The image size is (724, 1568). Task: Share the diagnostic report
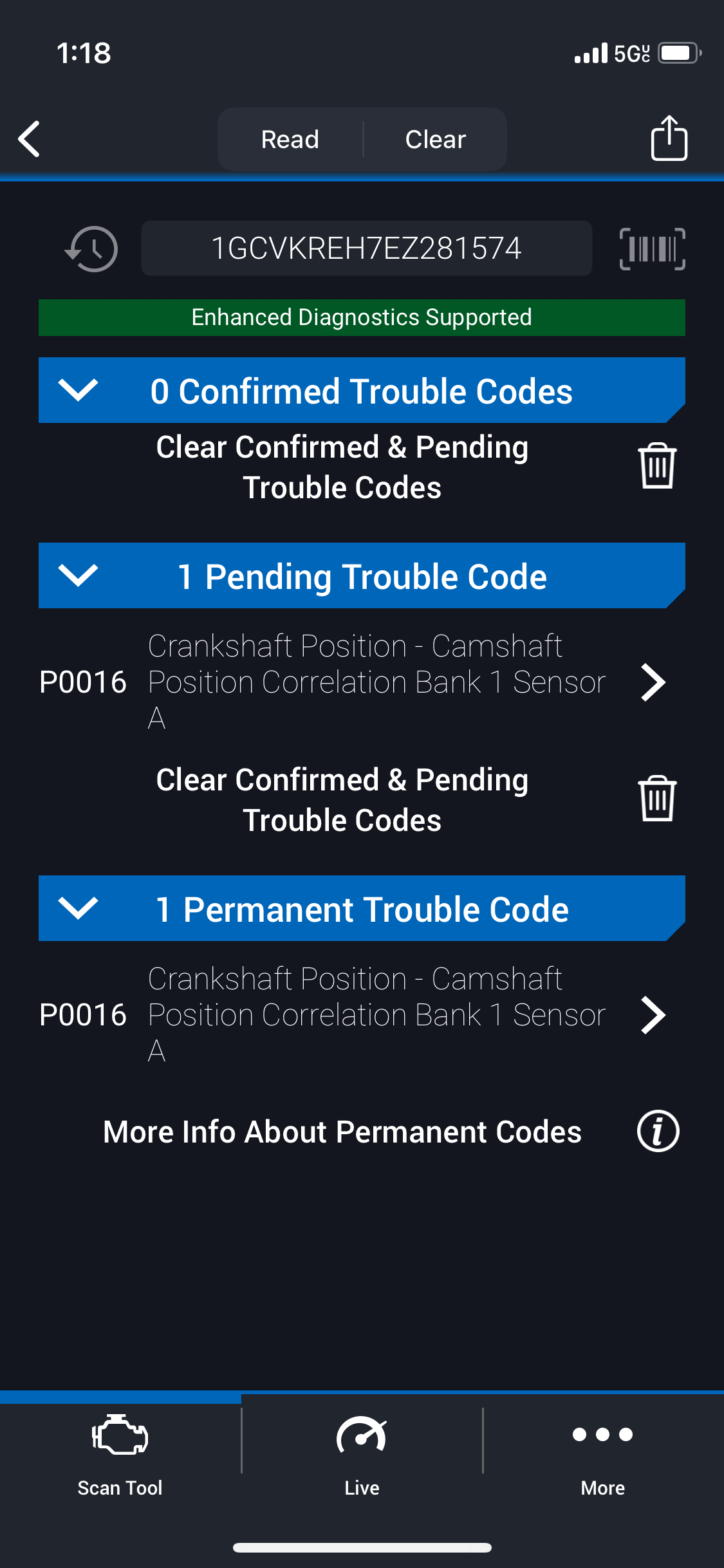669,138
